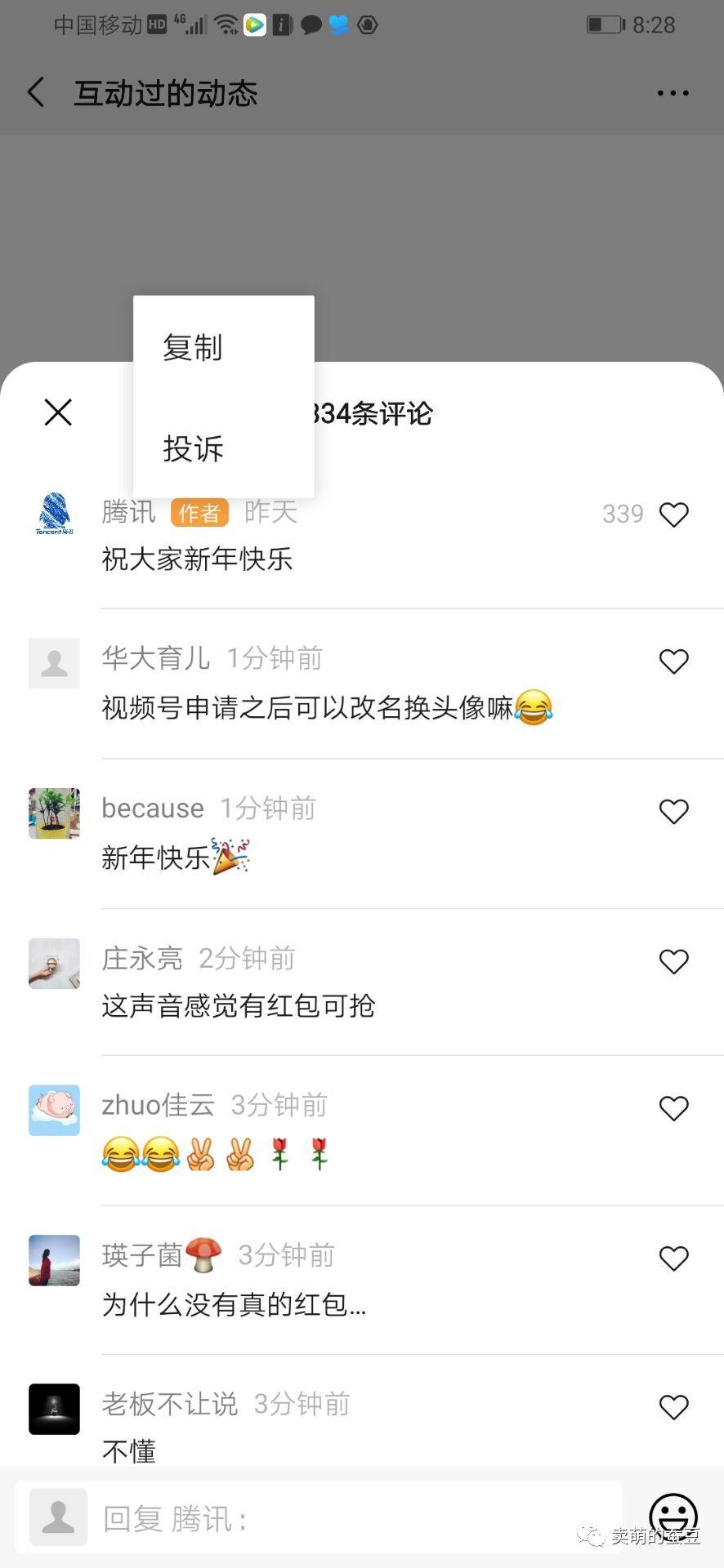The image size is (724, 1568).
Task: Close the comments panel with the X
Action: tap(58, 412)
